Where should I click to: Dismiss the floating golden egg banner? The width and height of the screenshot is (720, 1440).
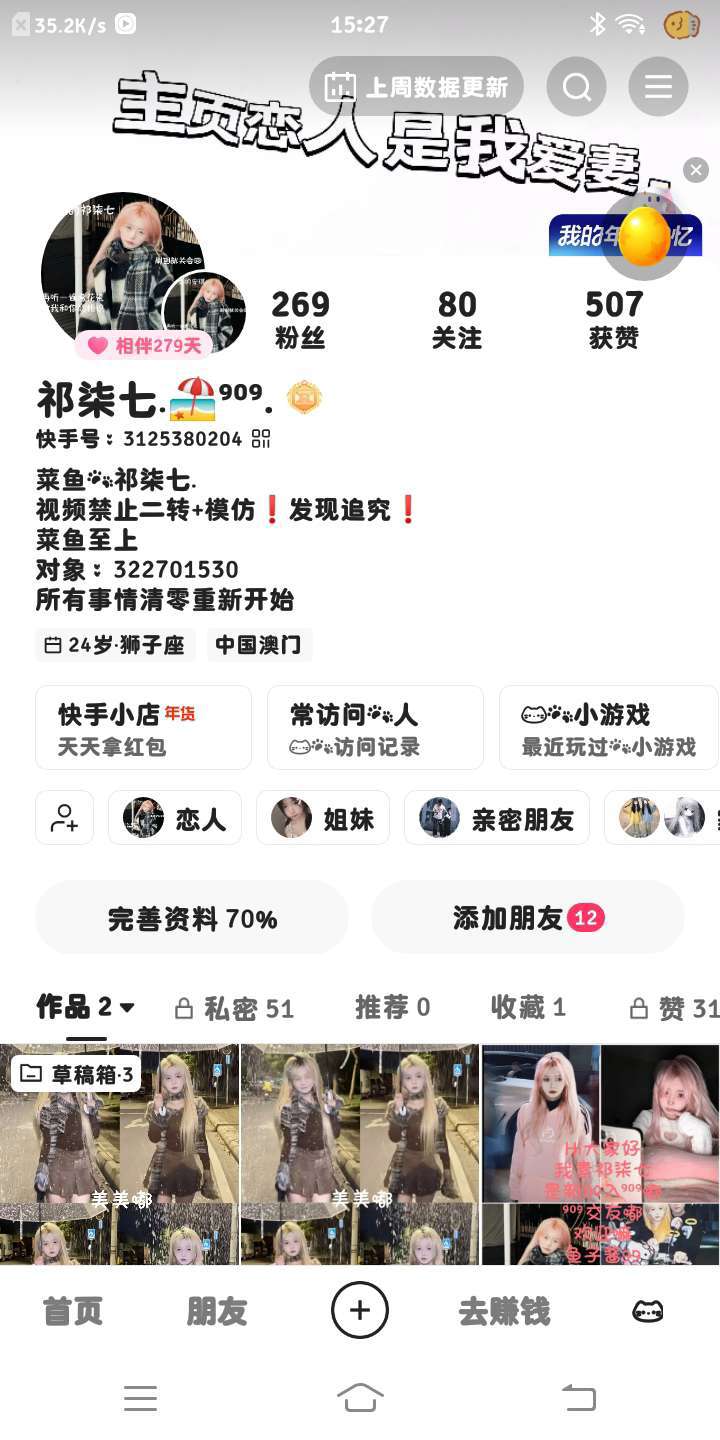tap(696, 170)
